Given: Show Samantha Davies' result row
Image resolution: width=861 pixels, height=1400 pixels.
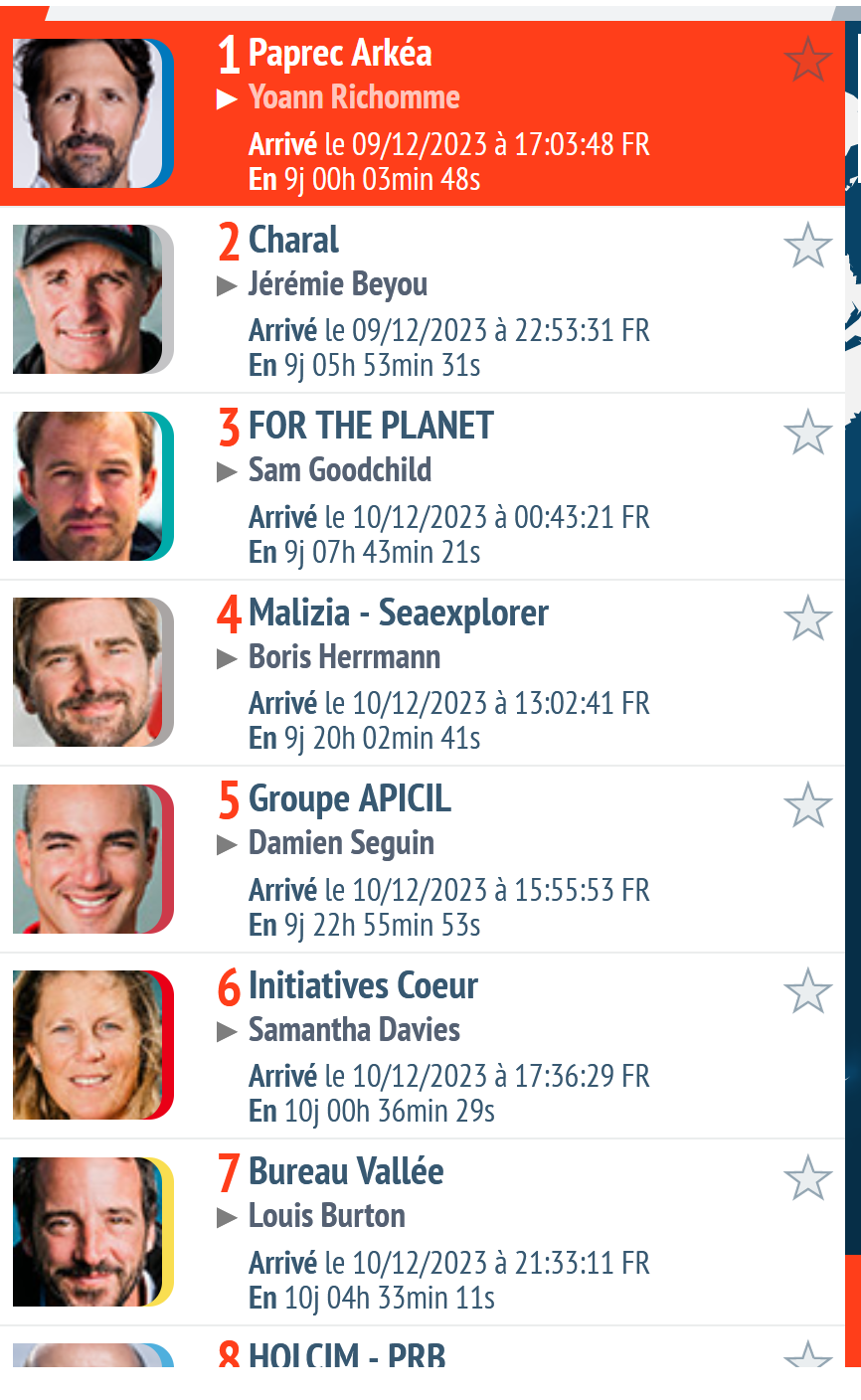Looking at the screenshot, I should coord(447,1047).
